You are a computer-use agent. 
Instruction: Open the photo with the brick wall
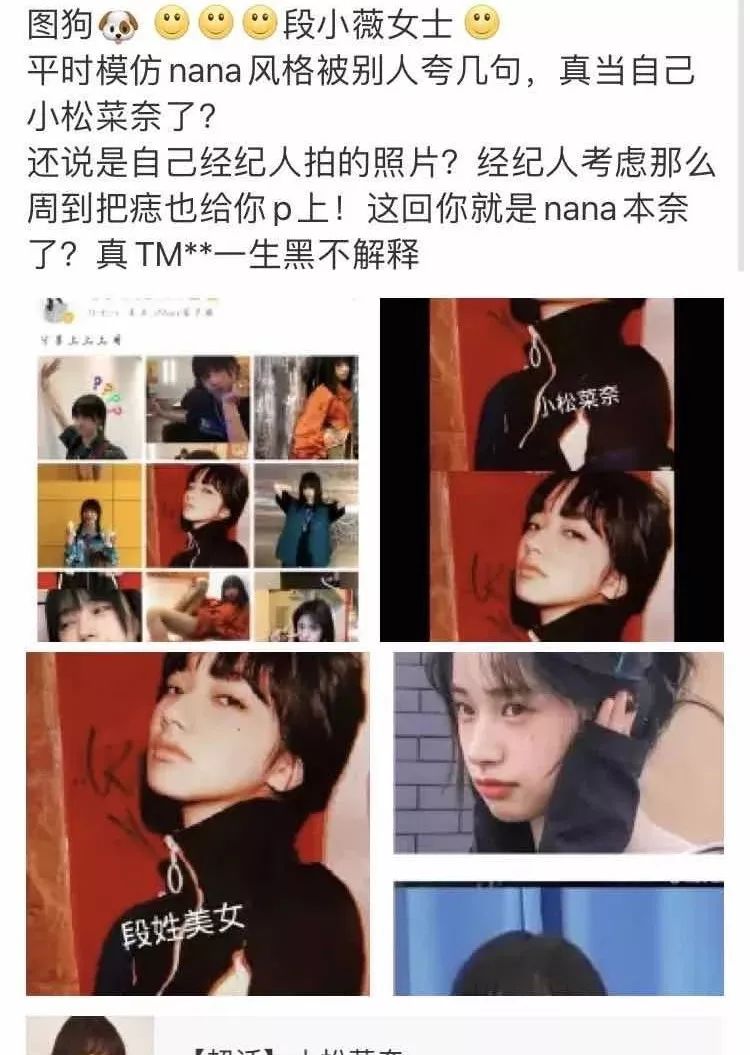(x=558, y=752)
